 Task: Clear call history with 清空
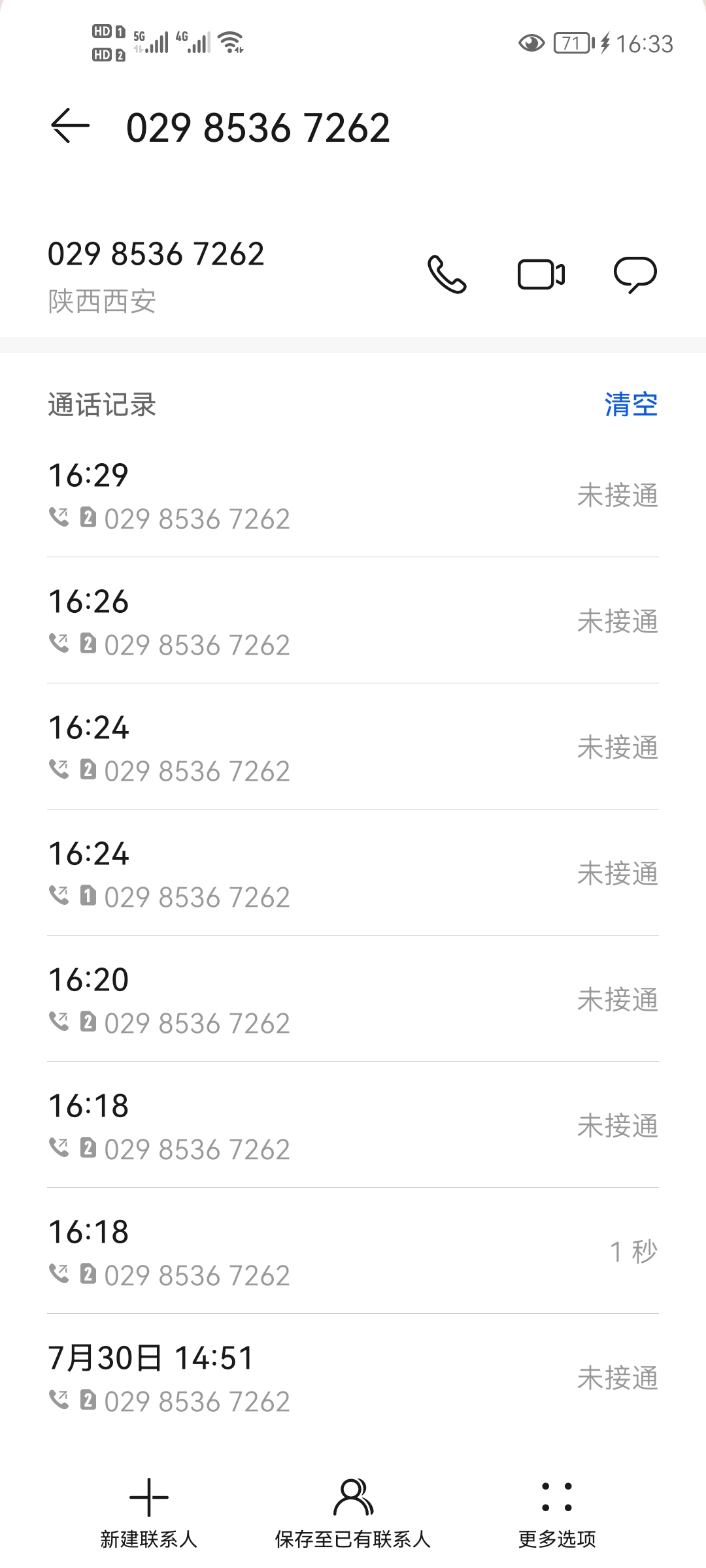click(x=631, y=405)
